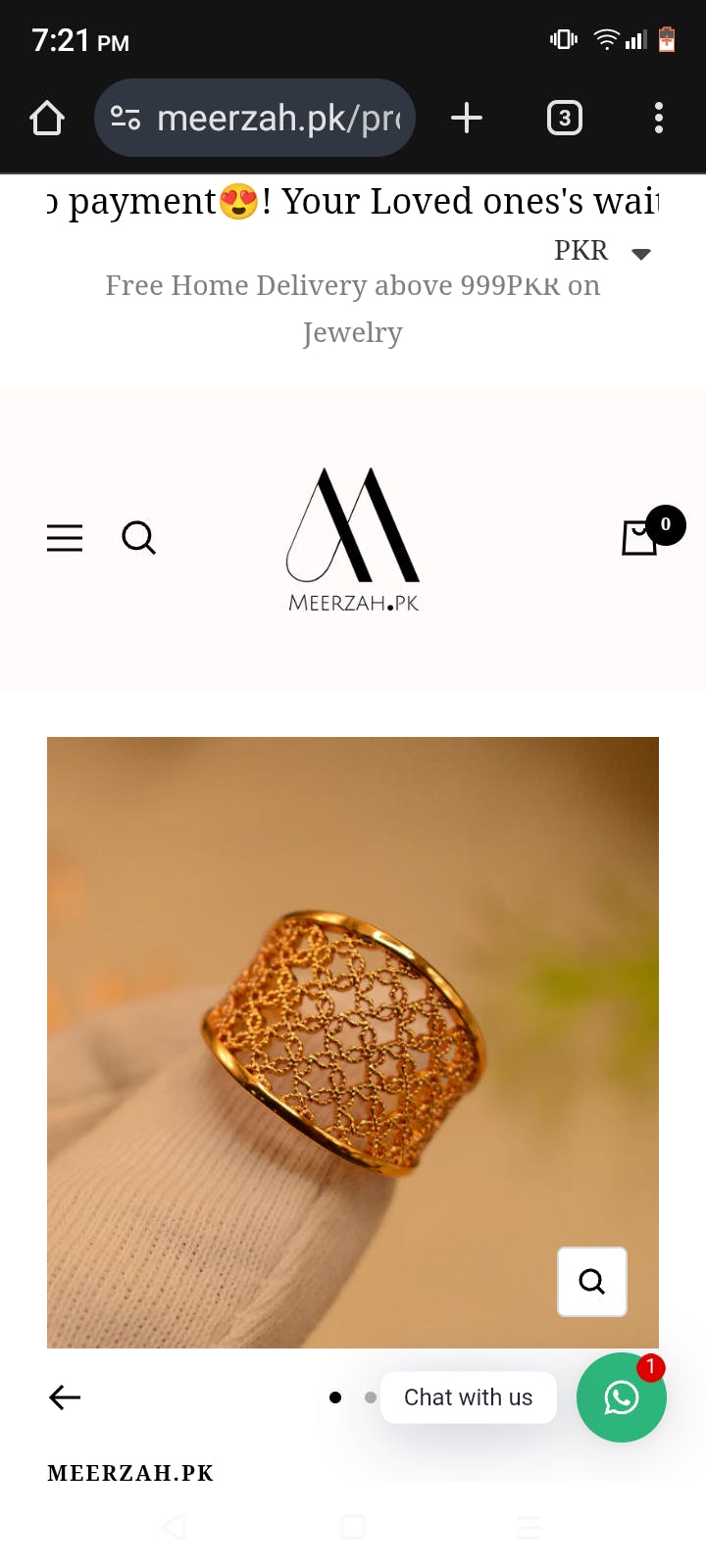Go to the browser home page

point(46,119)
